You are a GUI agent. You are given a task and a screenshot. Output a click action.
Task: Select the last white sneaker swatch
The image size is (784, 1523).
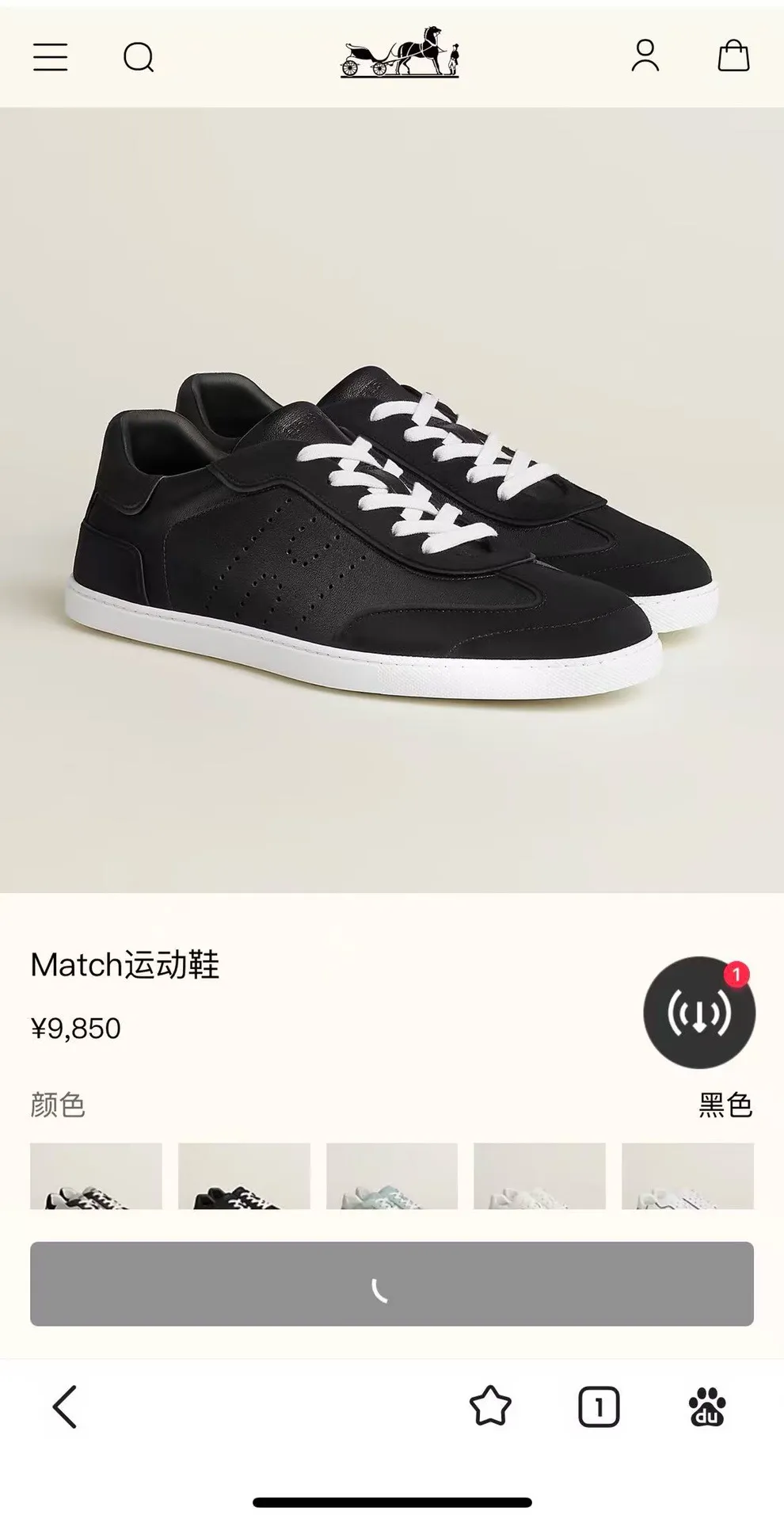687,1176
